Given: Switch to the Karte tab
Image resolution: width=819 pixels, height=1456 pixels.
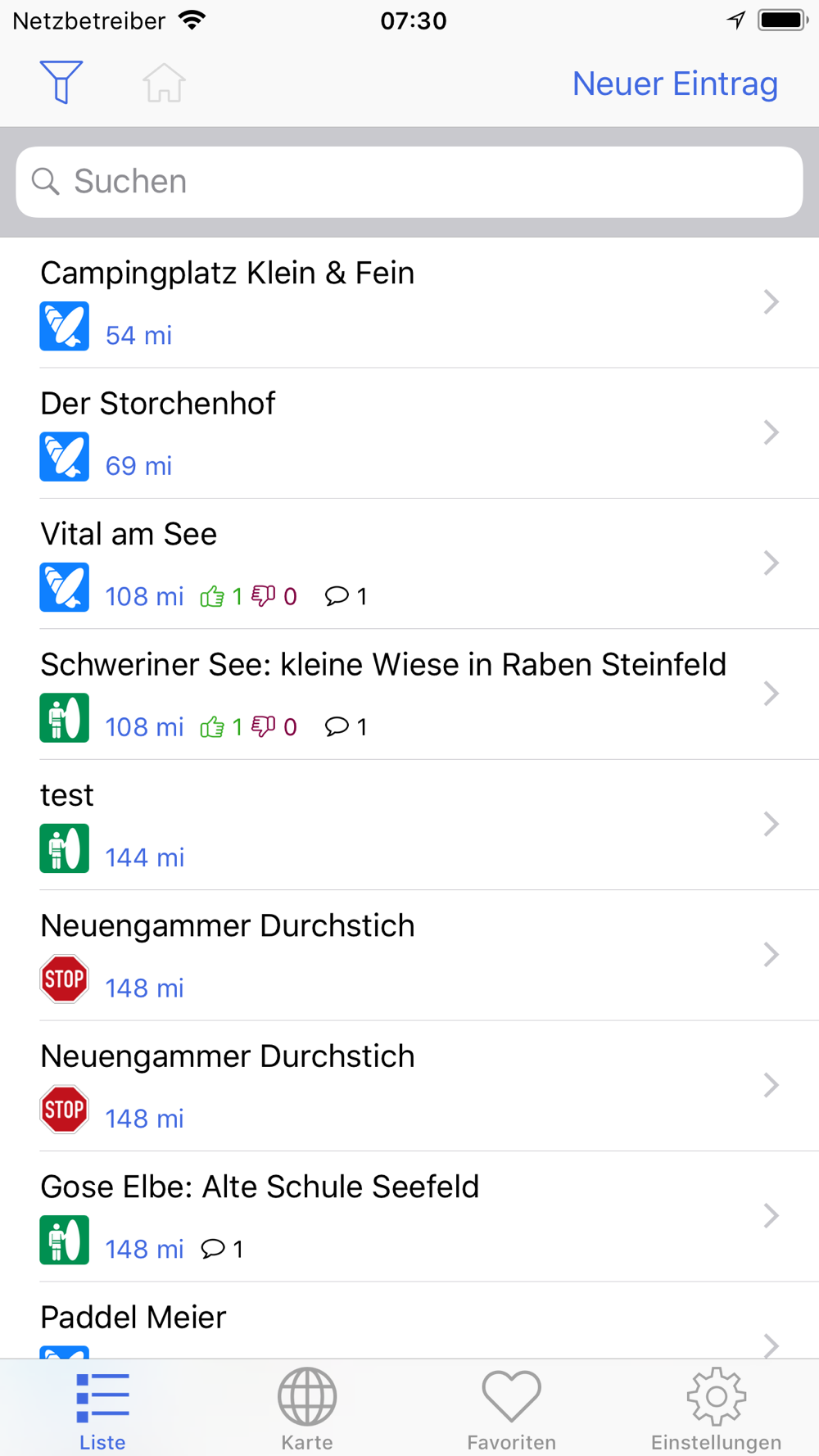Looking at the screenshot, I should point(307,1409).
